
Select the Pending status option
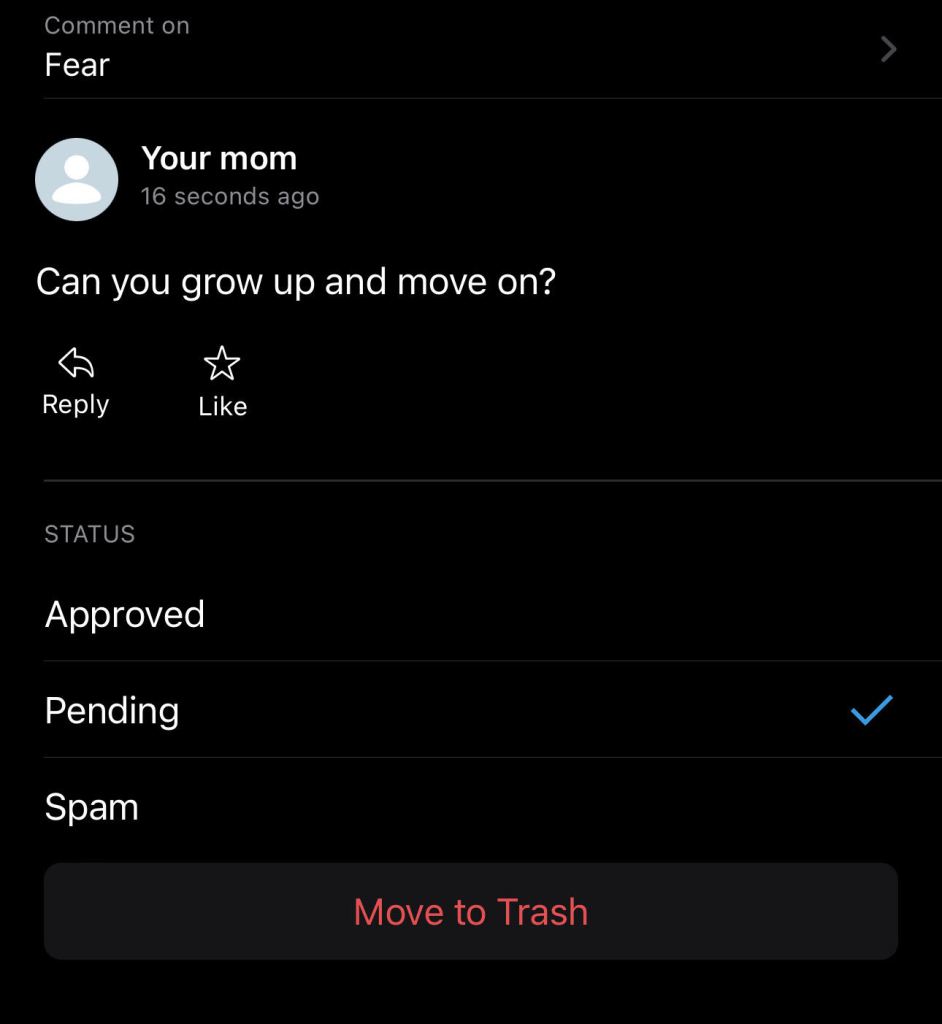pos(470,710)
